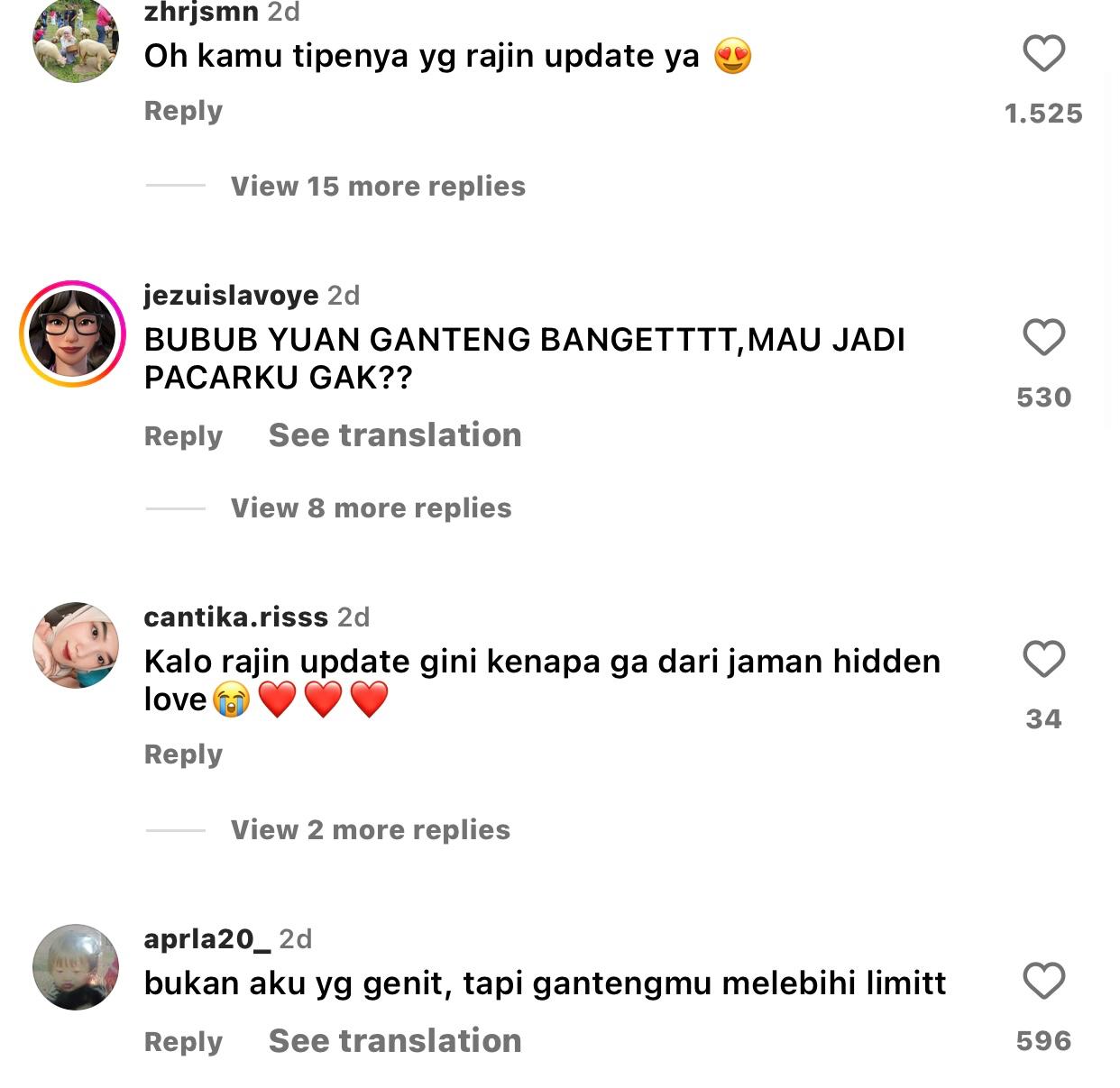Like aprla20_'s comment
Image resolution: width=1120 pixels, height=1088 pixels.
coord(1043,982)
